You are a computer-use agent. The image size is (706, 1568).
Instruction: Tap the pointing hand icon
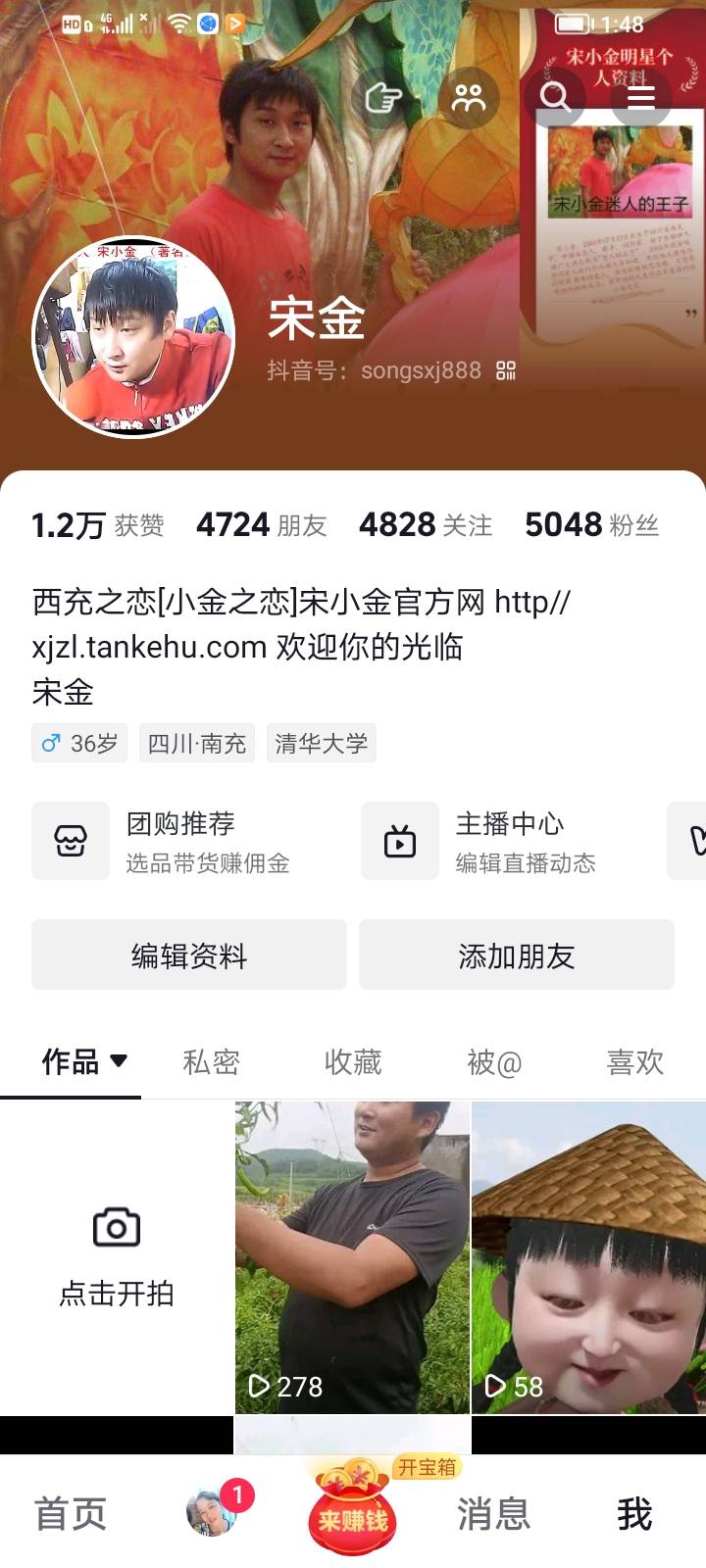tap(382, 97)
